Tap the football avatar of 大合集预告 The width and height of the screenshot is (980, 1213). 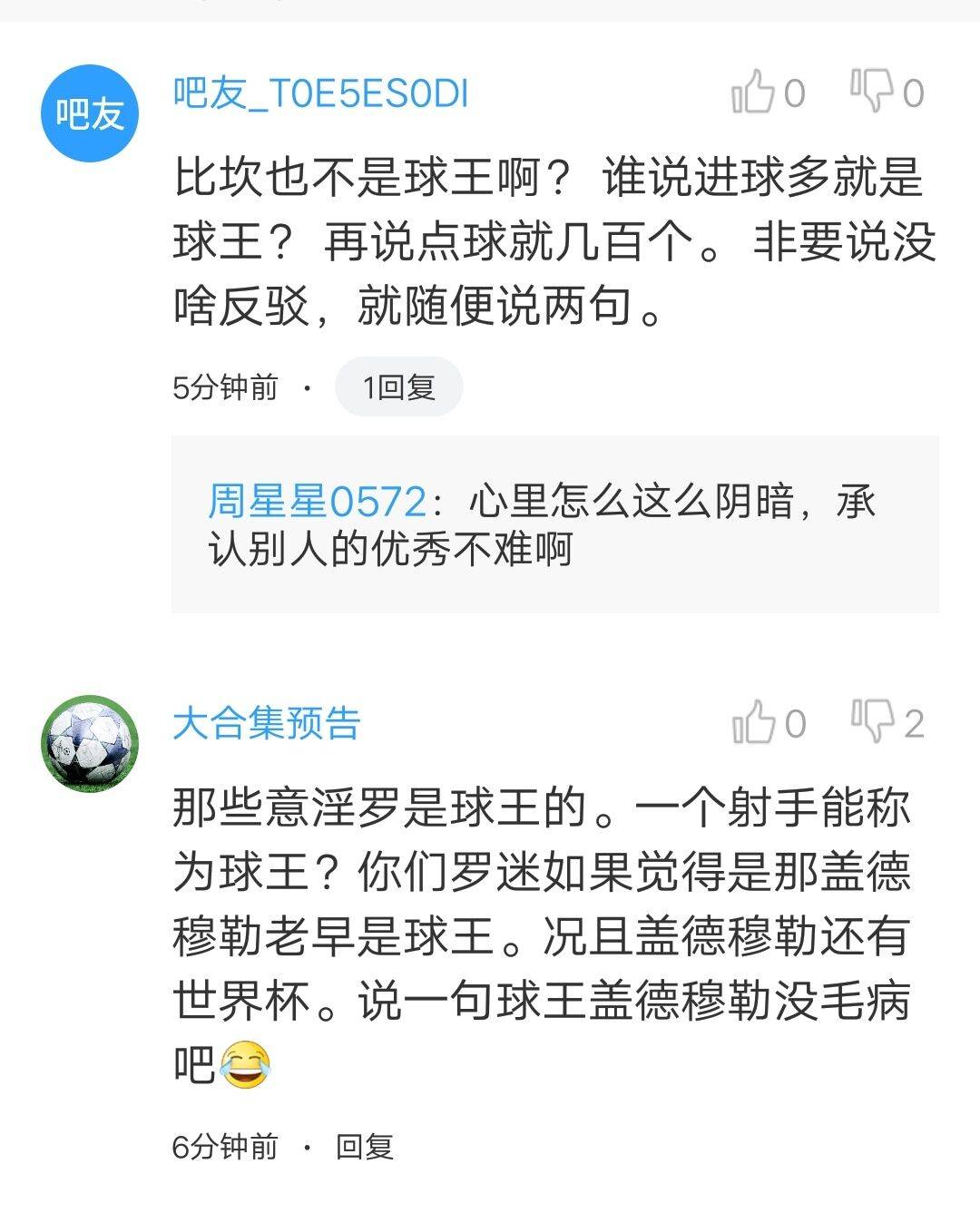[x=90, y=744]
